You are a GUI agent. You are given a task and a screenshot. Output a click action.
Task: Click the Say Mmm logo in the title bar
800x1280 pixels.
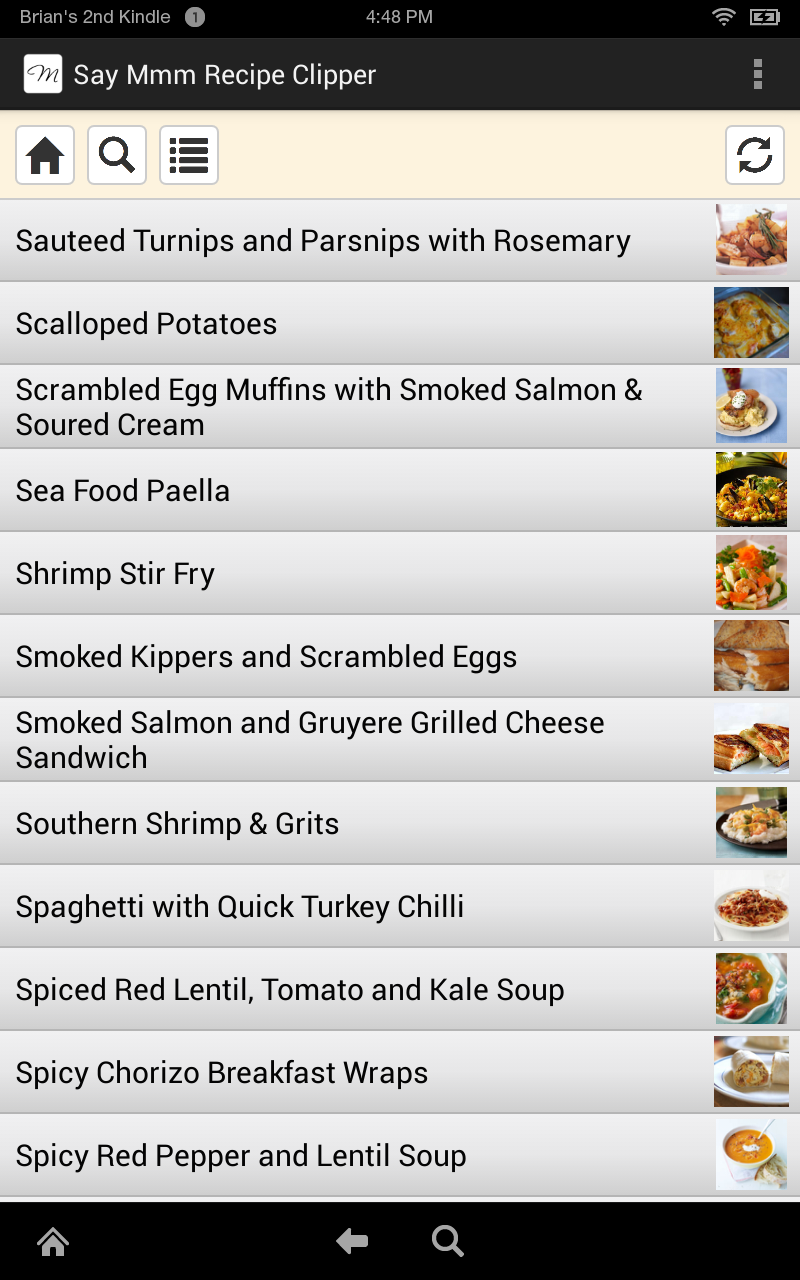[x=42, y=74]
